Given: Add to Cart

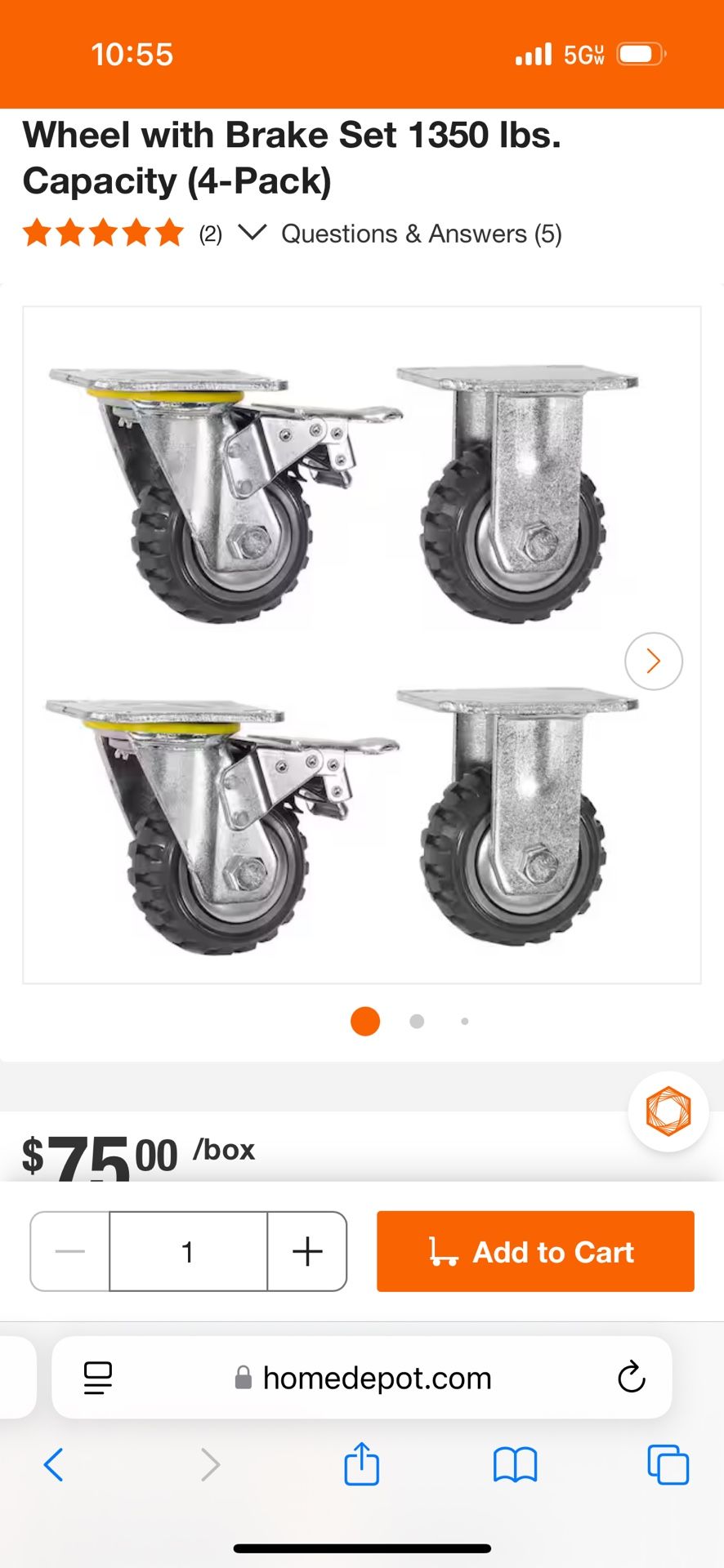Looking at the screenshot, I should point(535,1251).
